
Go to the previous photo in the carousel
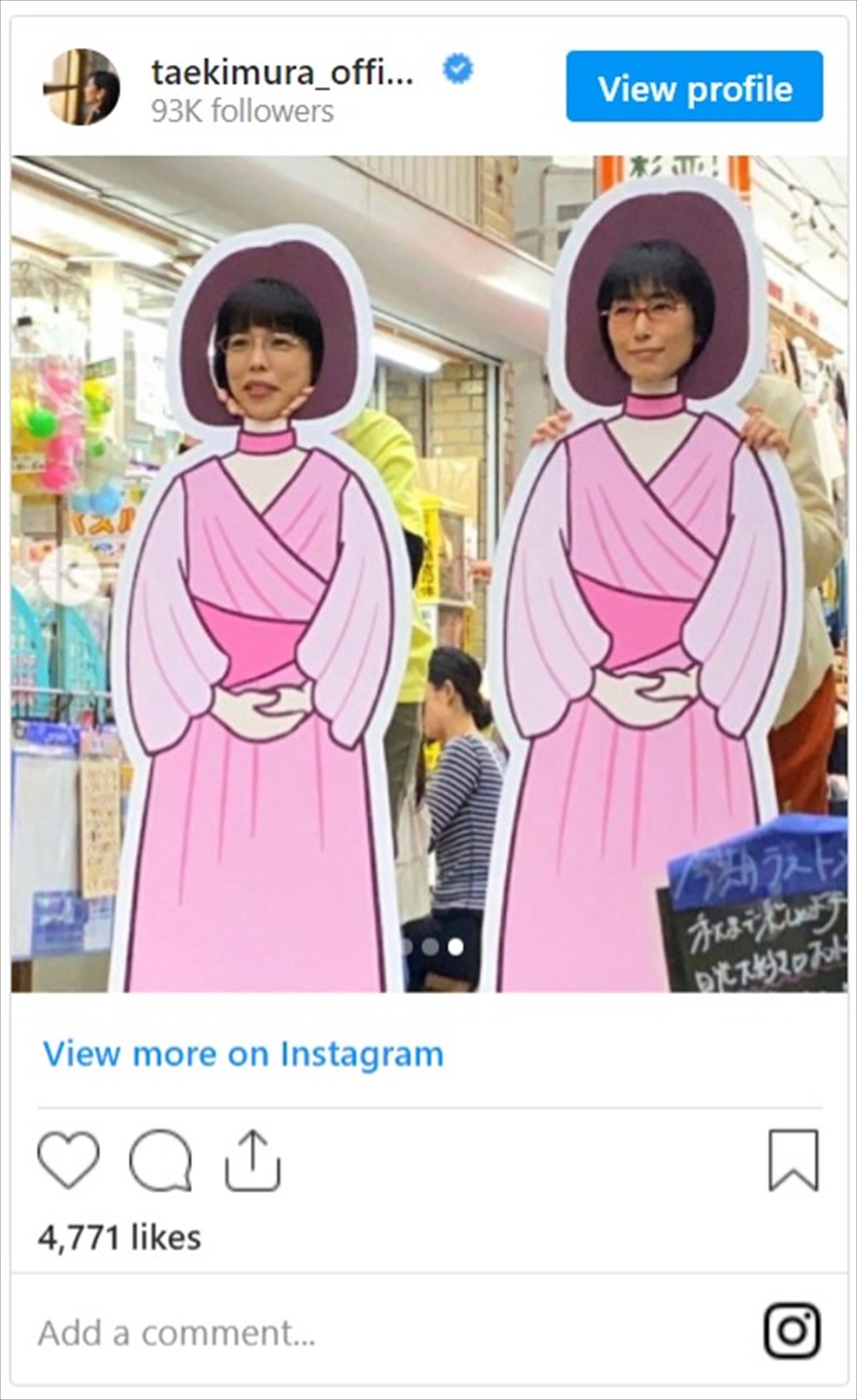(x=69, y=575)
